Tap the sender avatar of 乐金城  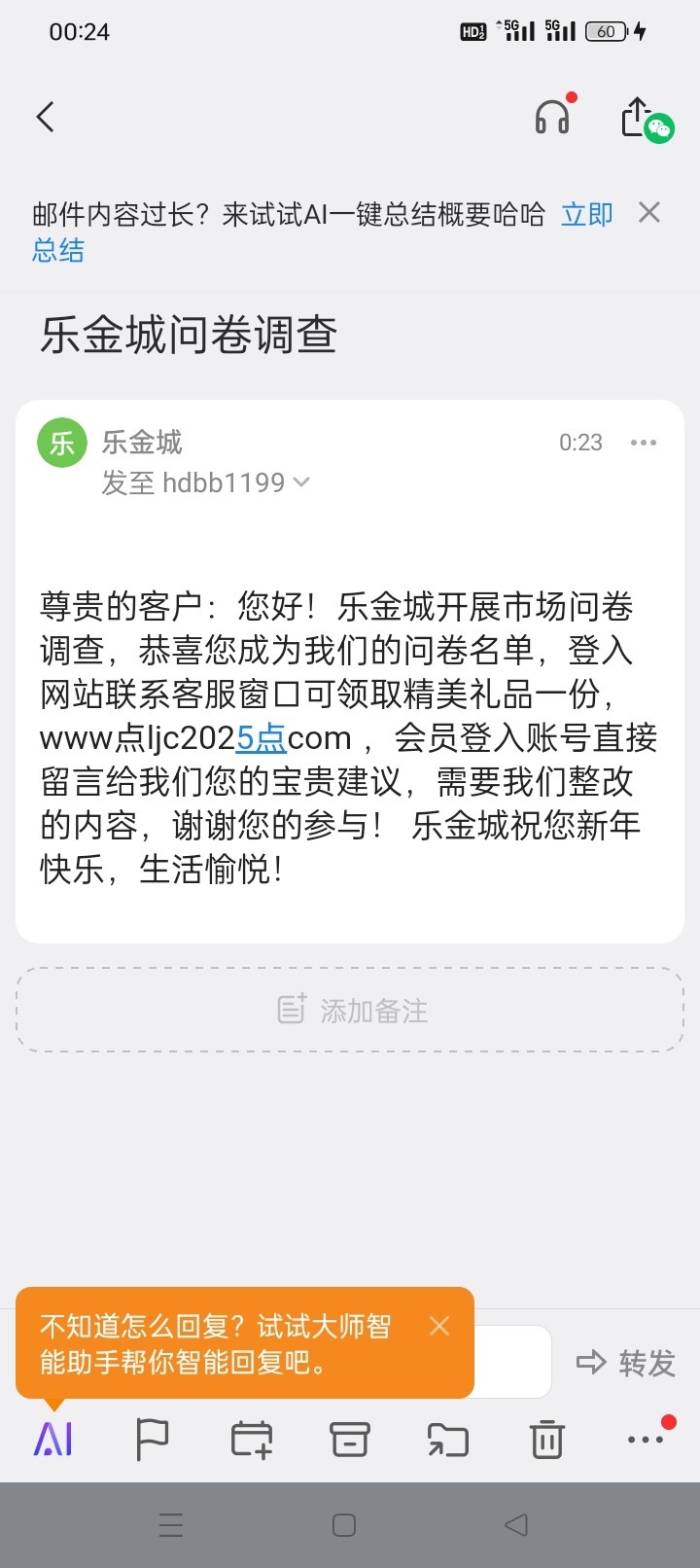61,442
